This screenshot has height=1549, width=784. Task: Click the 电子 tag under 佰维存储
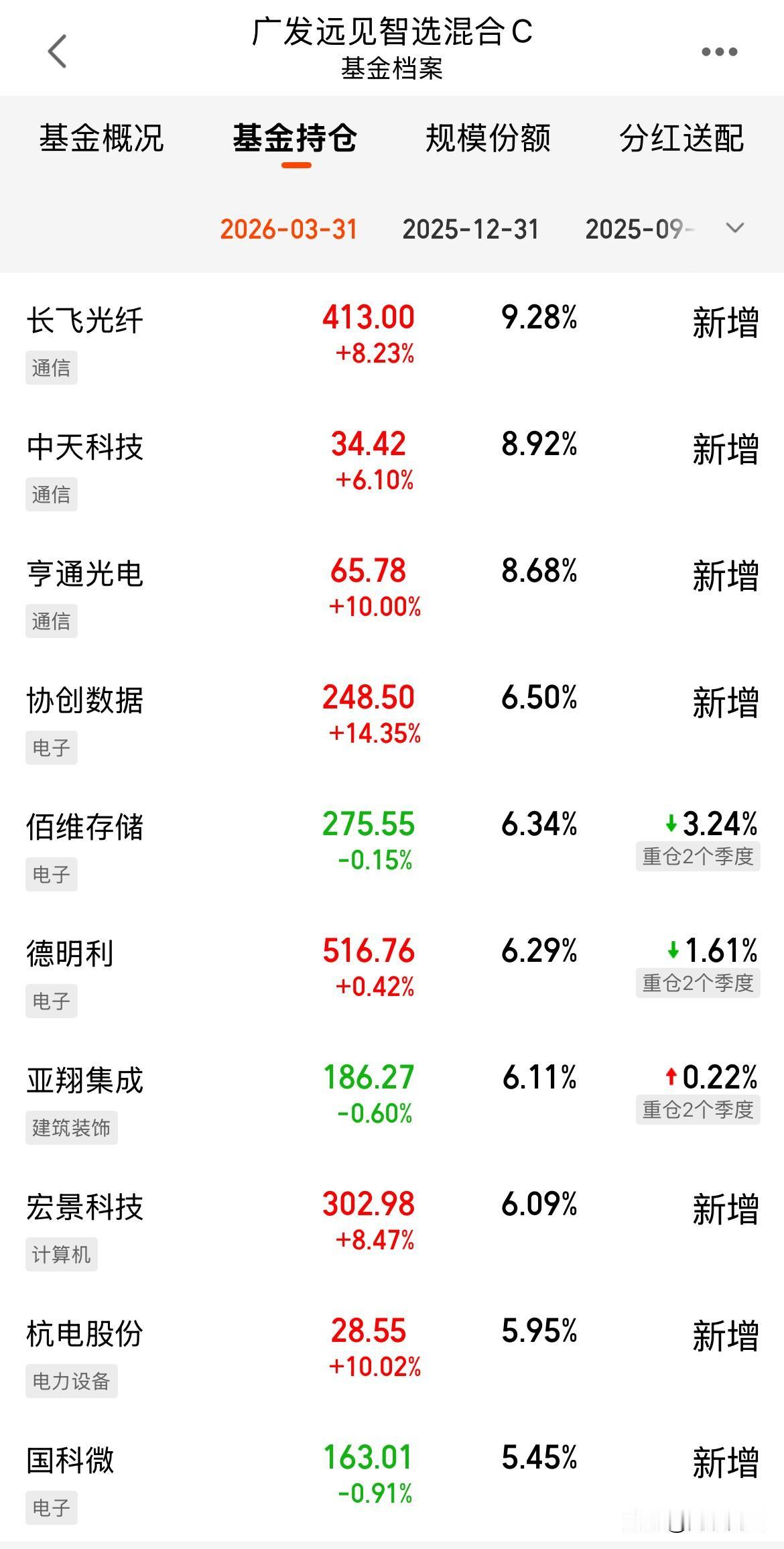tap(52, 873)
